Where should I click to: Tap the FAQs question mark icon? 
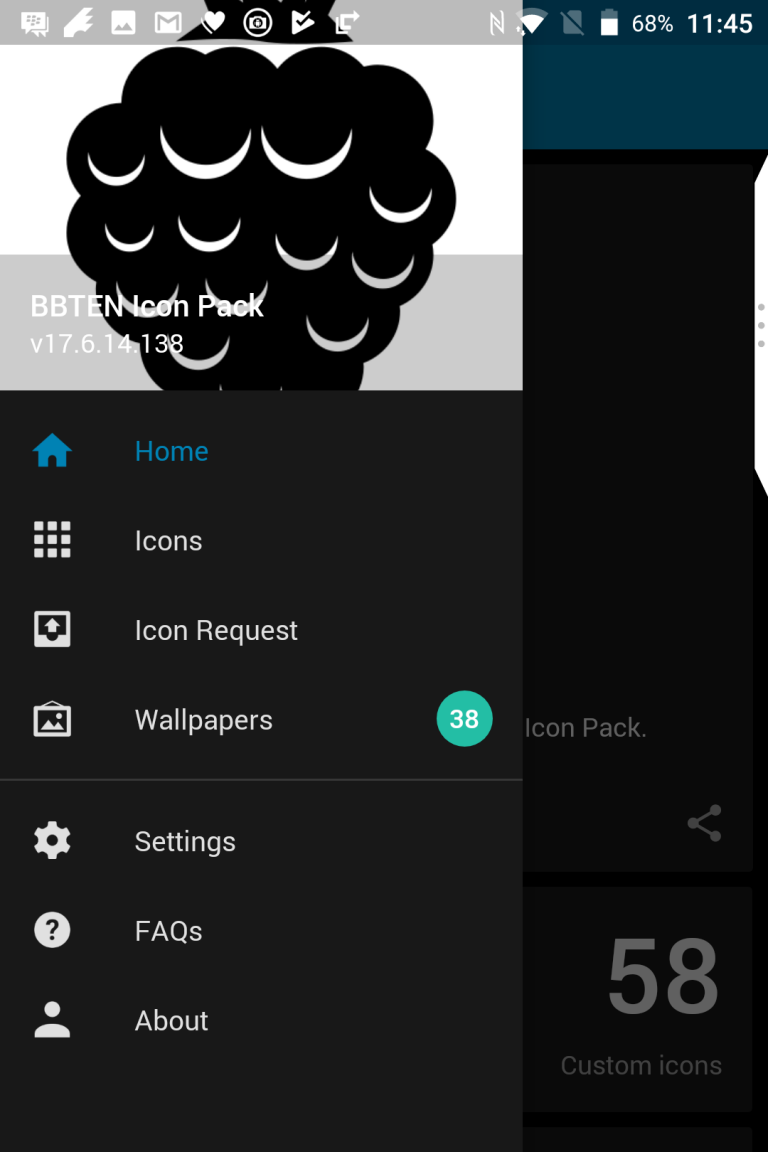pyautogui.click(x=51, y=930)
